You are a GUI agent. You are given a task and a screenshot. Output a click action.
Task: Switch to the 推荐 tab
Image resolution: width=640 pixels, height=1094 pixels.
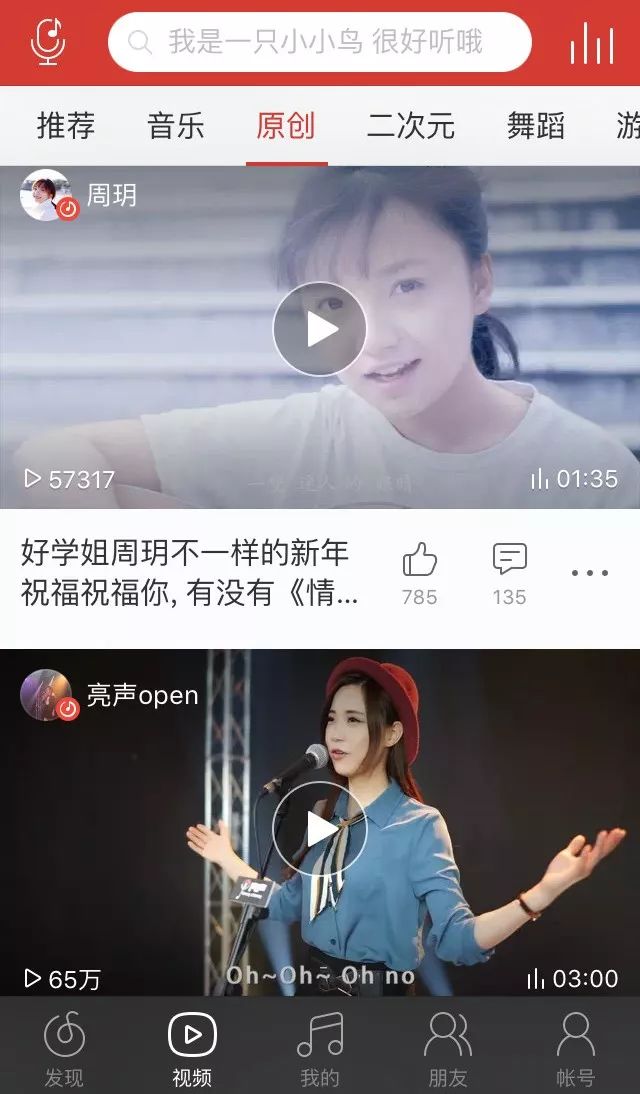pyautogui.click(x=66, y=126)
